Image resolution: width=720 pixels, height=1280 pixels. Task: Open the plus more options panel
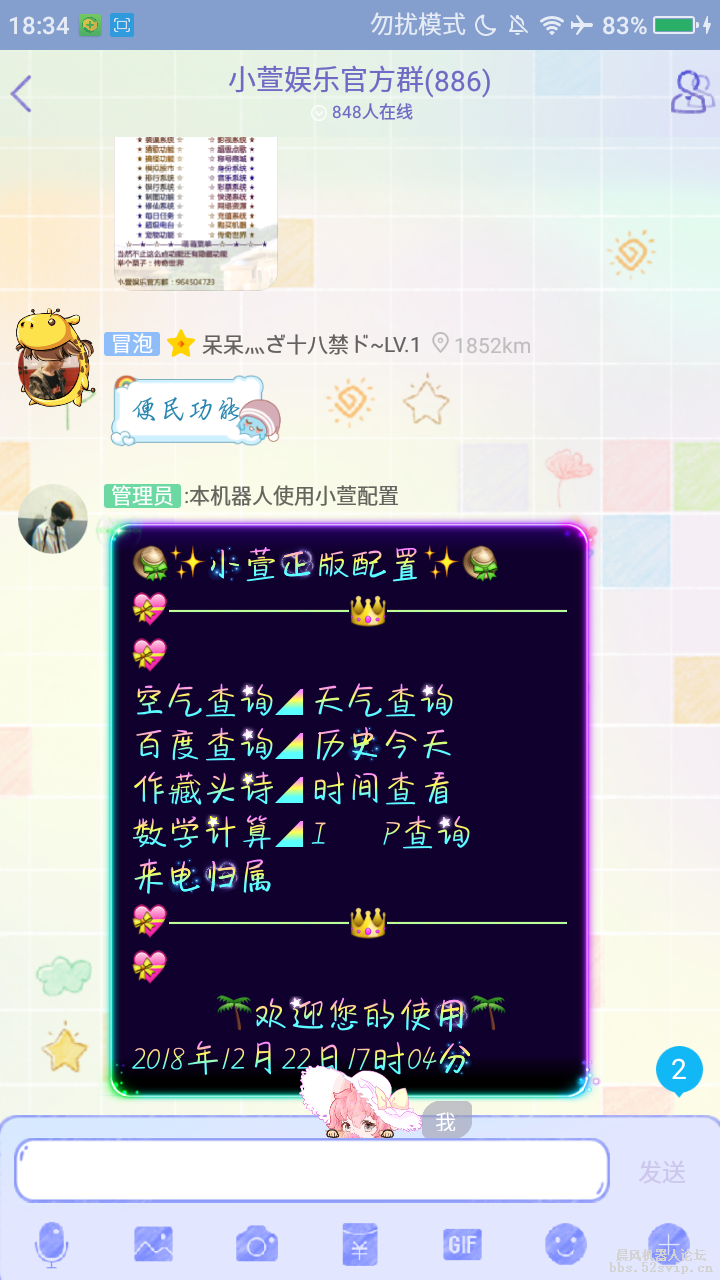tap(668, 1244)
